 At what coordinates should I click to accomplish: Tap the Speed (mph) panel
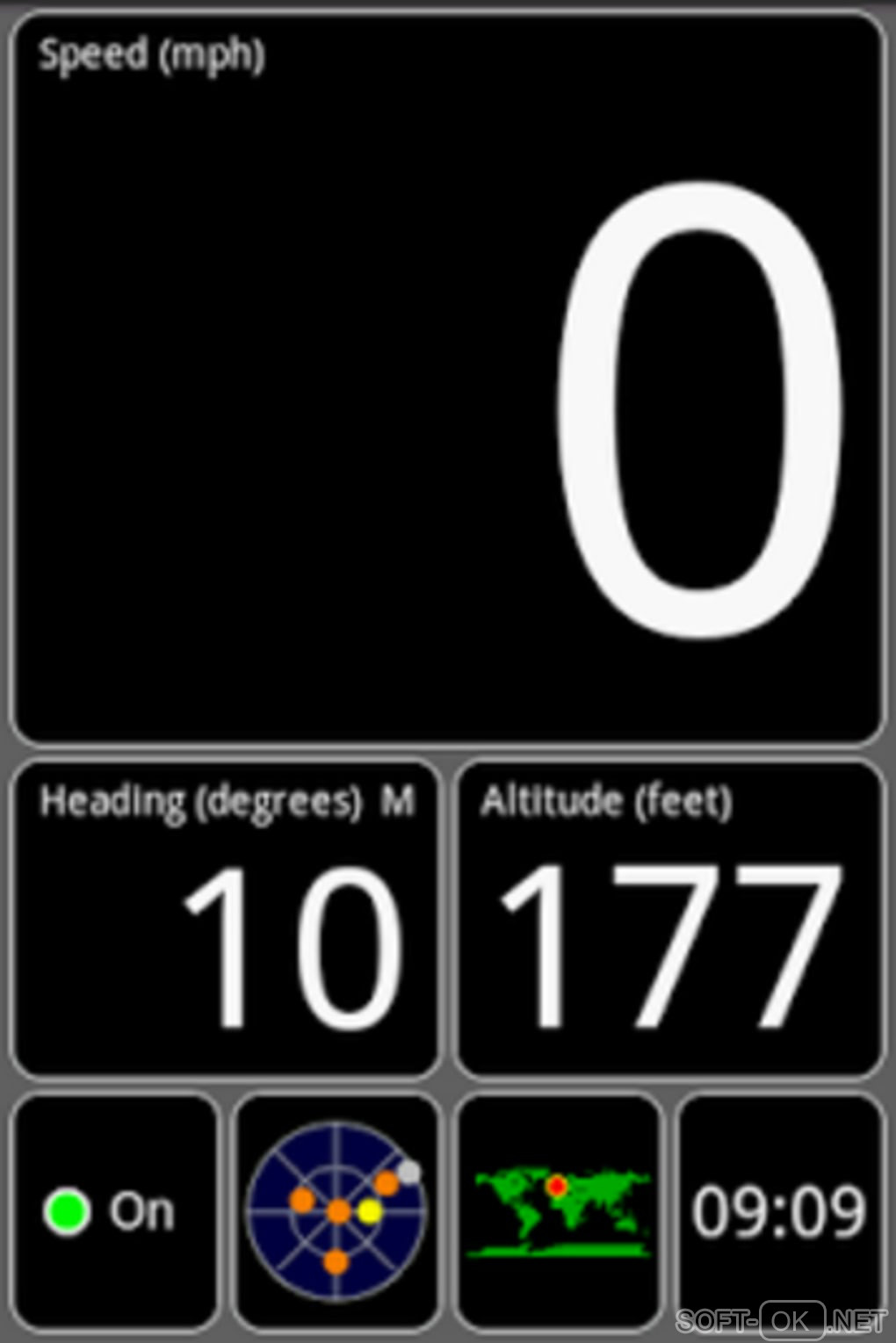[x=446, y=378]
